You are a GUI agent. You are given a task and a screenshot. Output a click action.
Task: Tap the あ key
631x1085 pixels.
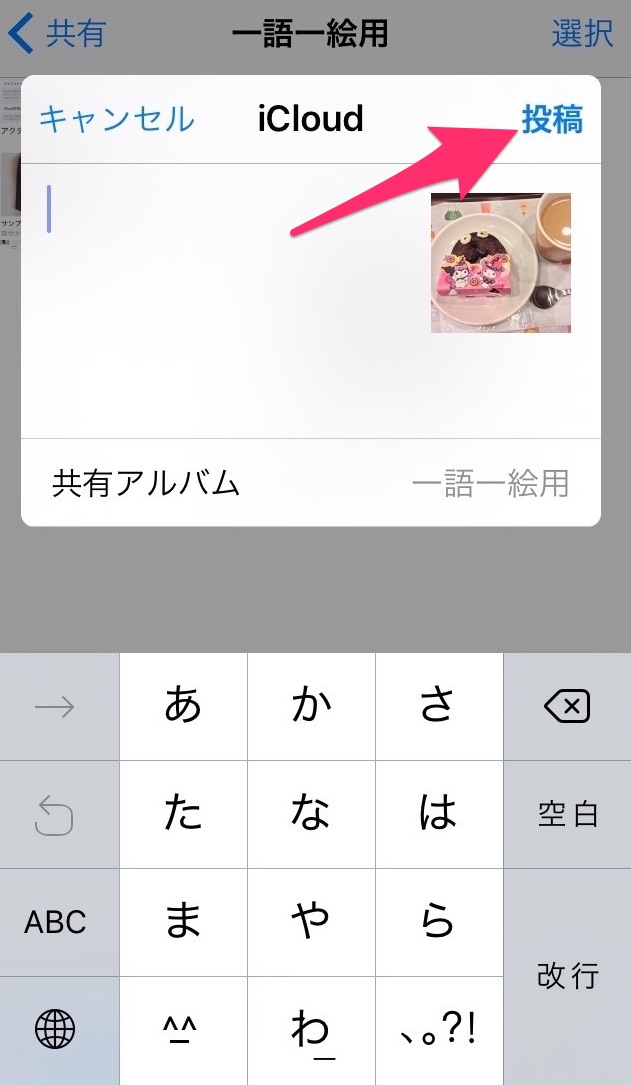[183, 707]
